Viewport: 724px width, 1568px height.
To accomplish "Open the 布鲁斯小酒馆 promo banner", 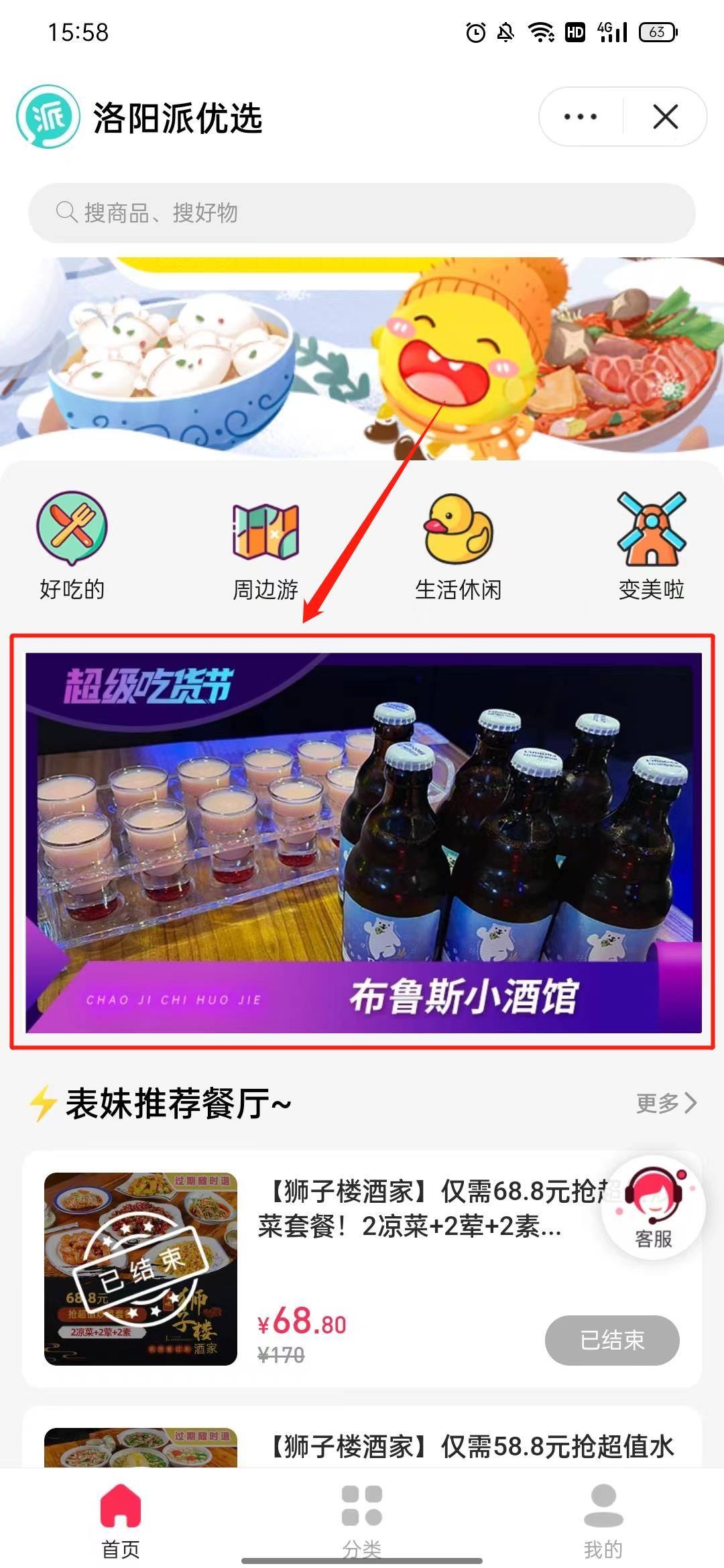I will click(x=363, y=842).
